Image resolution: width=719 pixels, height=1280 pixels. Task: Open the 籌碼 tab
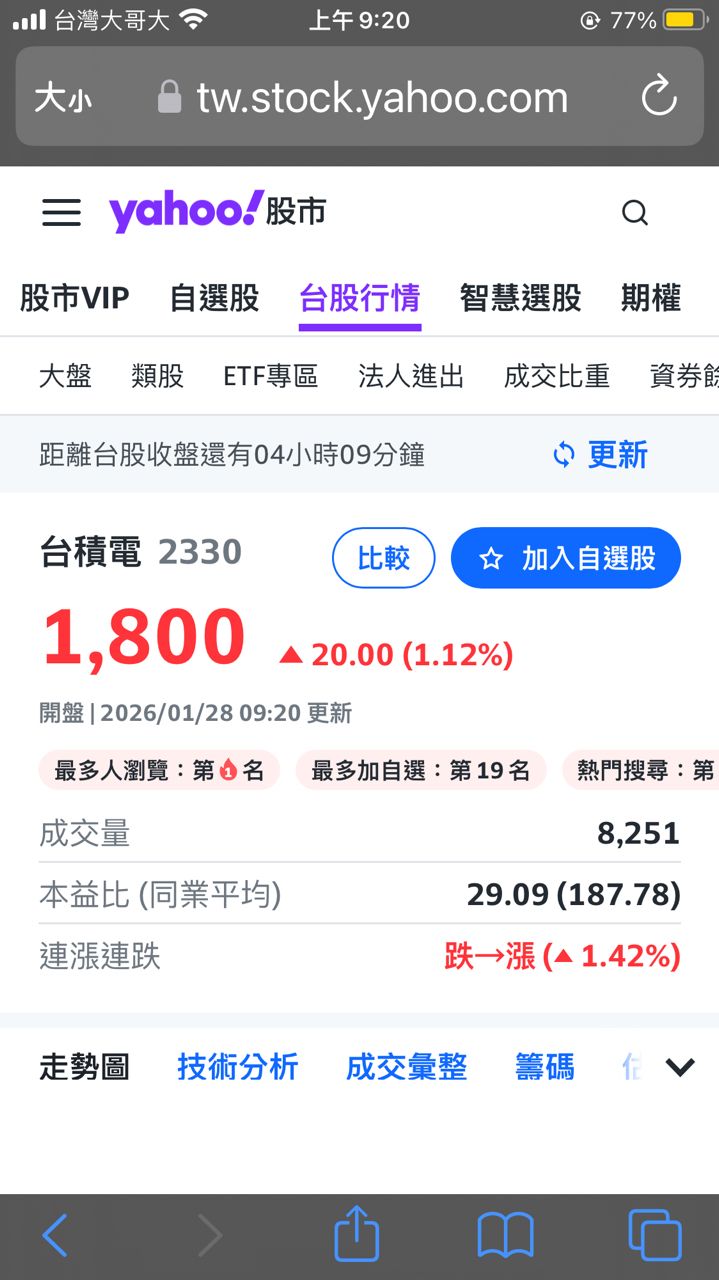544,1067
